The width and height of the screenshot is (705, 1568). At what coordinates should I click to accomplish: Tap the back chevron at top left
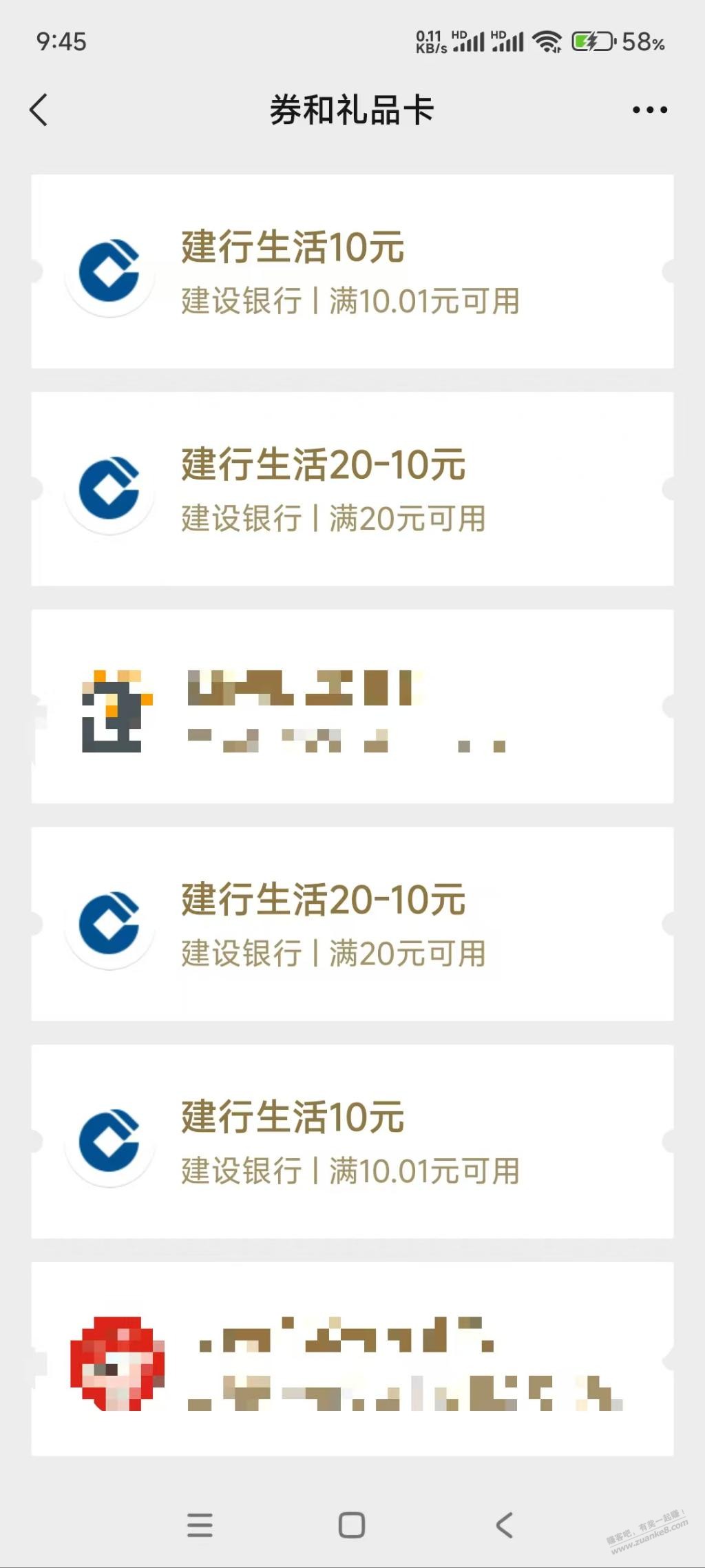click(x=39, y=109)
